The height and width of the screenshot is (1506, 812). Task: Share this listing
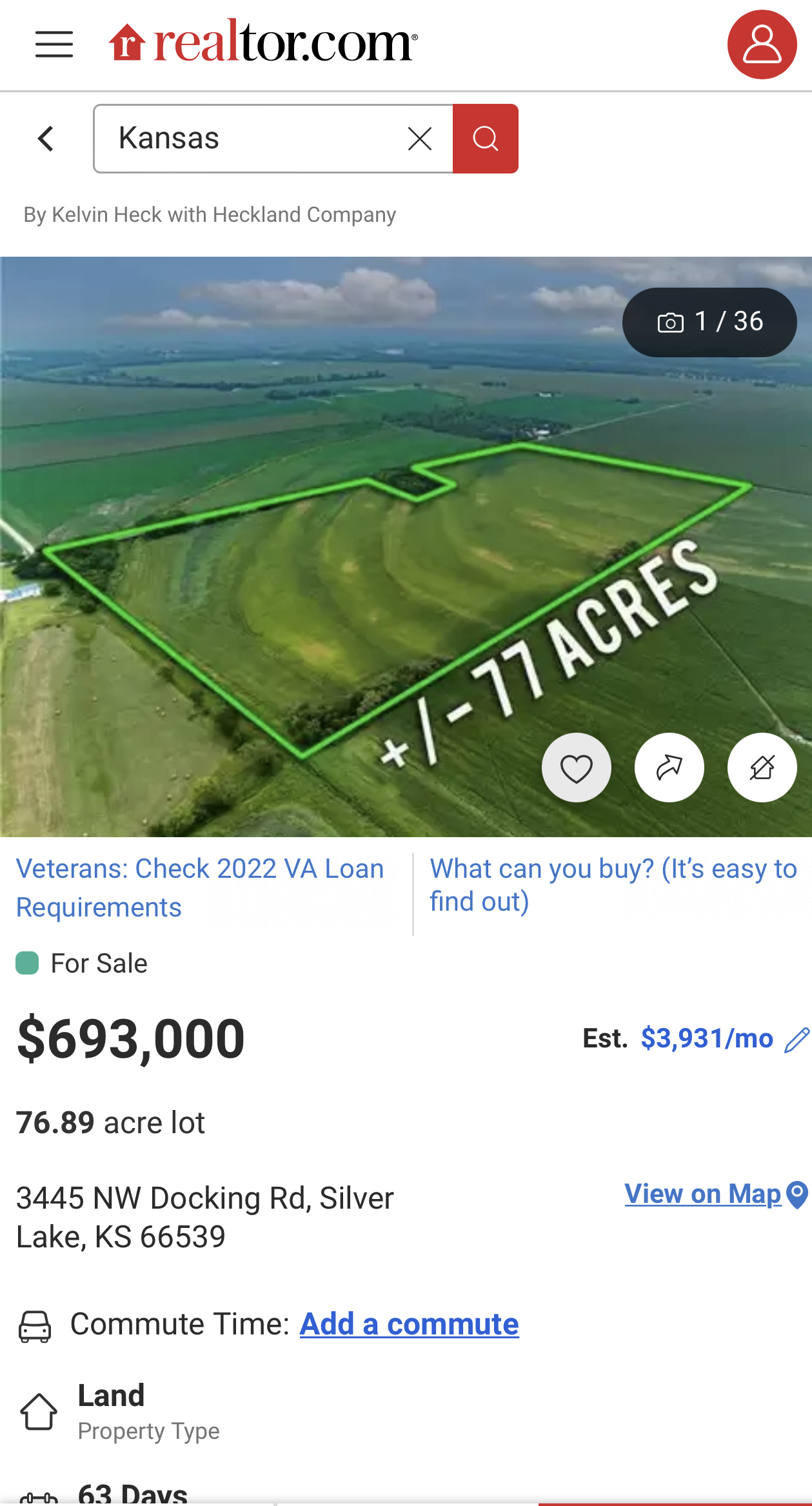pos(669,768)
